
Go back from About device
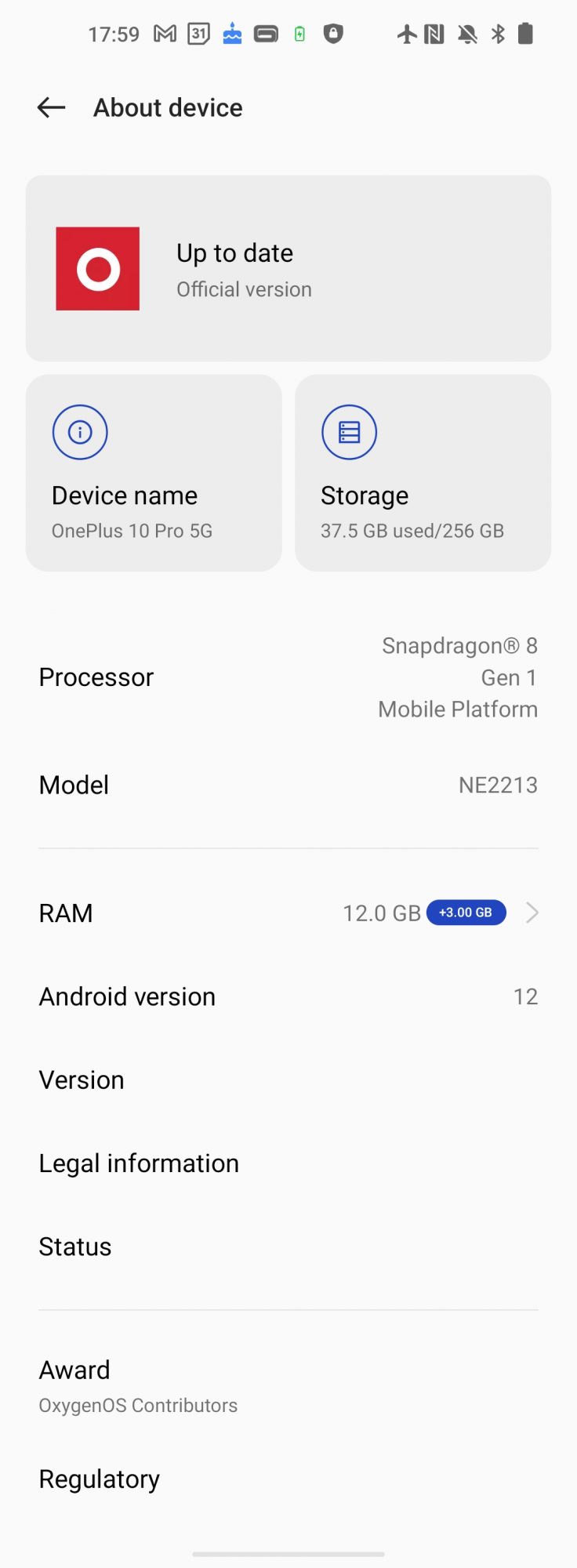pos(52,107)
